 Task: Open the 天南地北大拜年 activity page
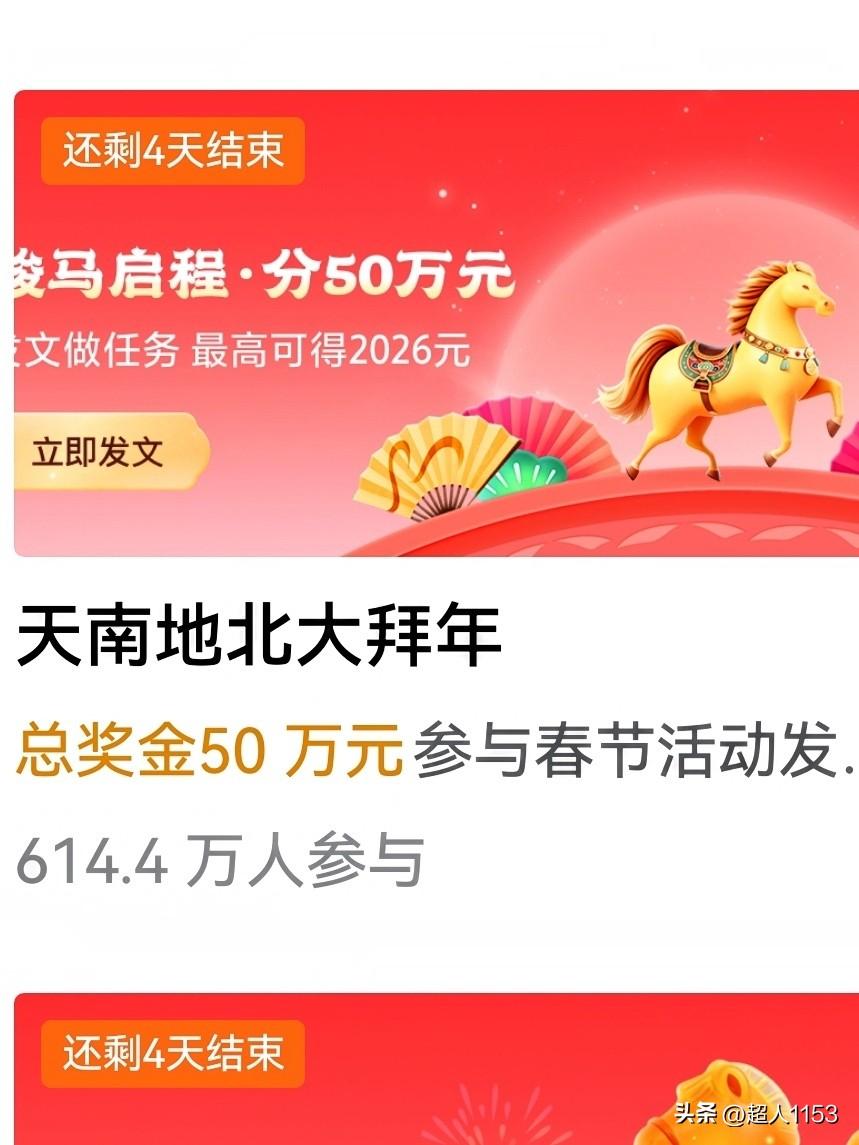tap(254, 629)
